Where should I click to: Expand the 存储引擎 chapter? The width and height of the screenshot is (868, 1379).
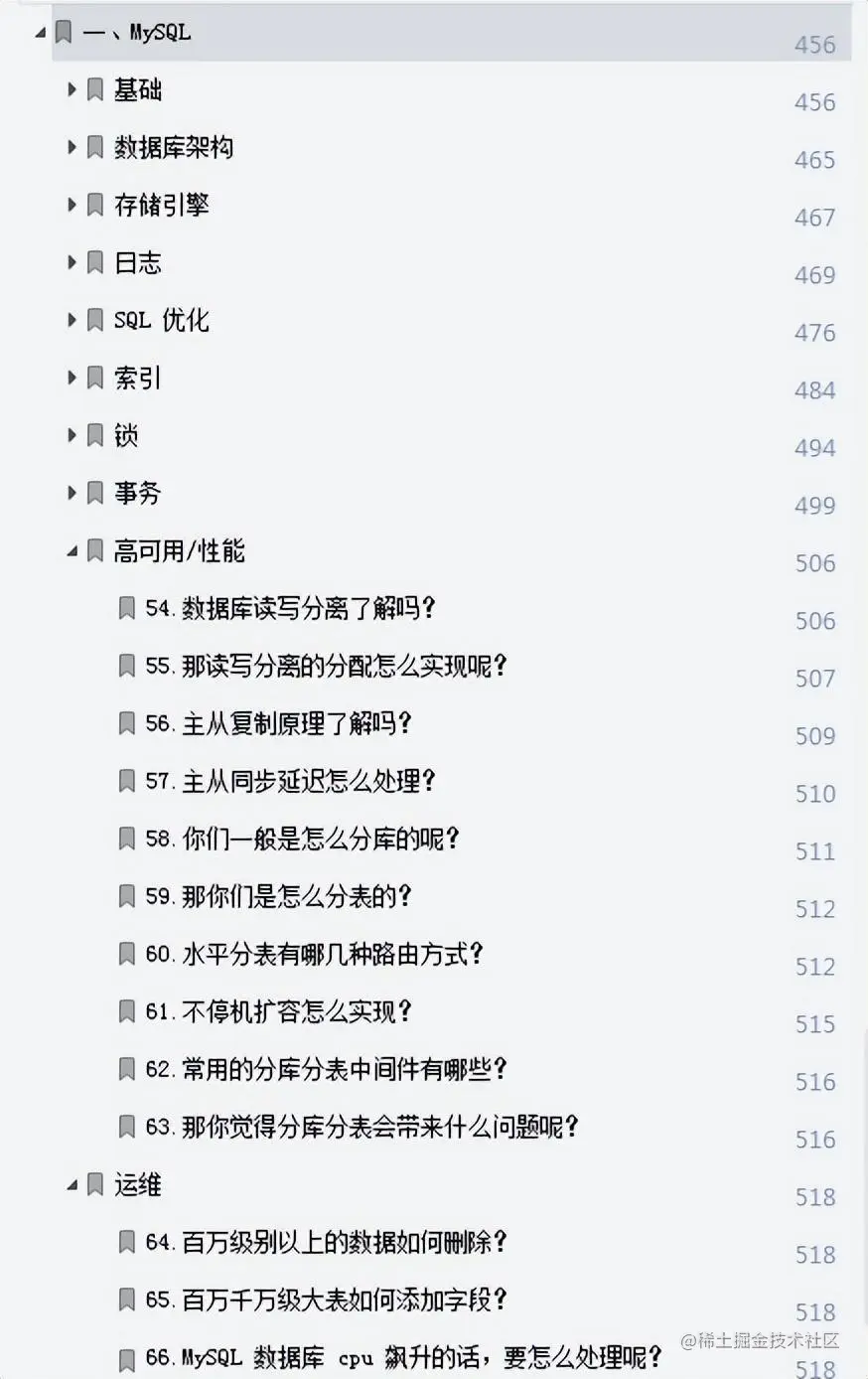coord(72,205)
